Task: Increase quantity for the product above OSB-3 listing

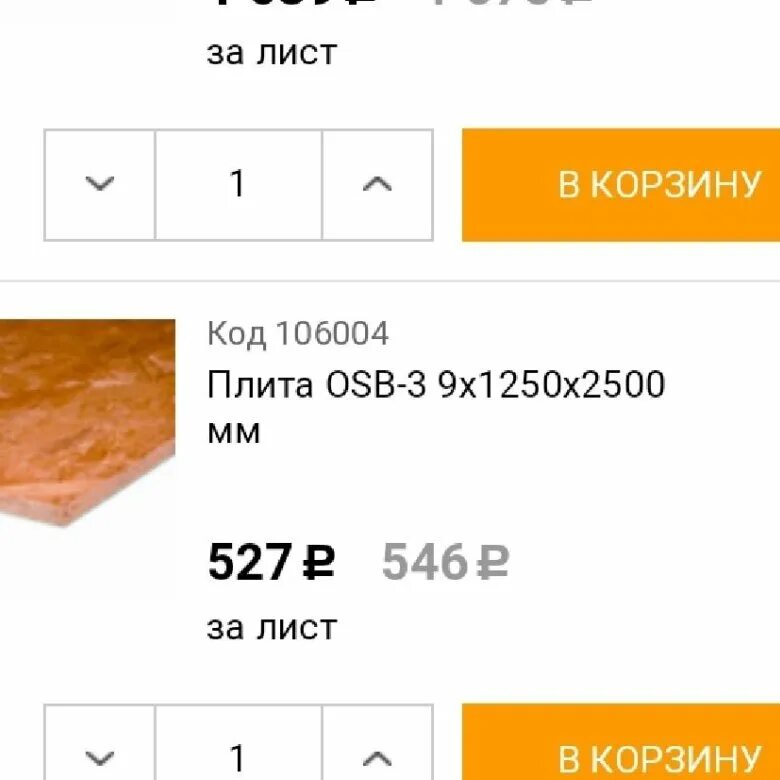Action: click(x=376, y=184)
